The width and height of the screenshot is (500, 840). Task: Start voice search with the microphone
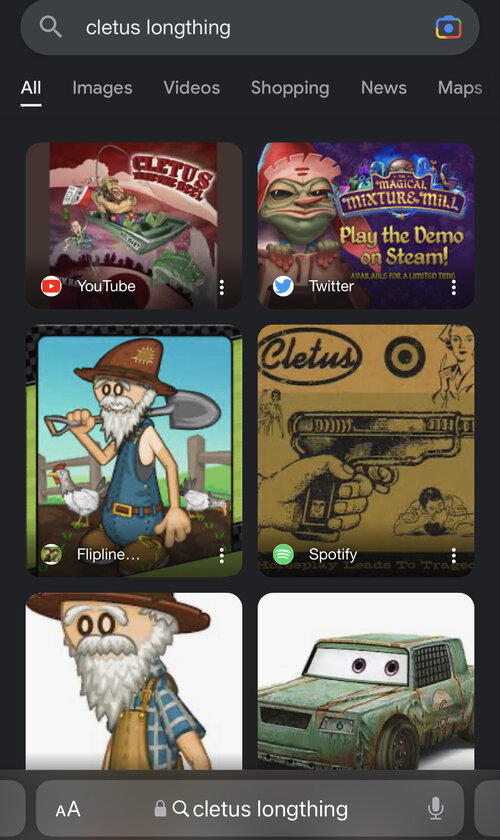436,808
